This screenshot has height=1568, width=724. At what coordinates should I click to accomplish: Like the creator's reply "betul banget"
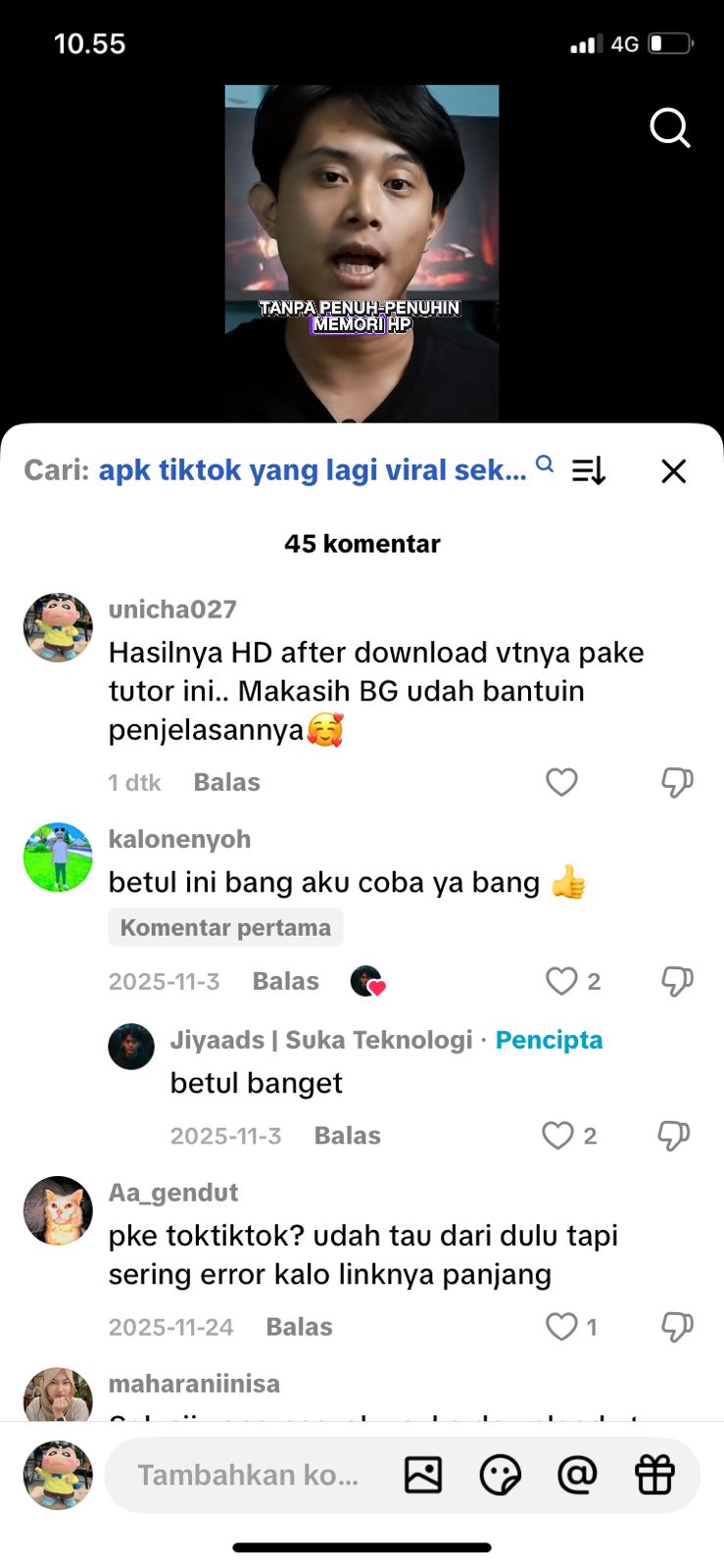[558, 1135]
